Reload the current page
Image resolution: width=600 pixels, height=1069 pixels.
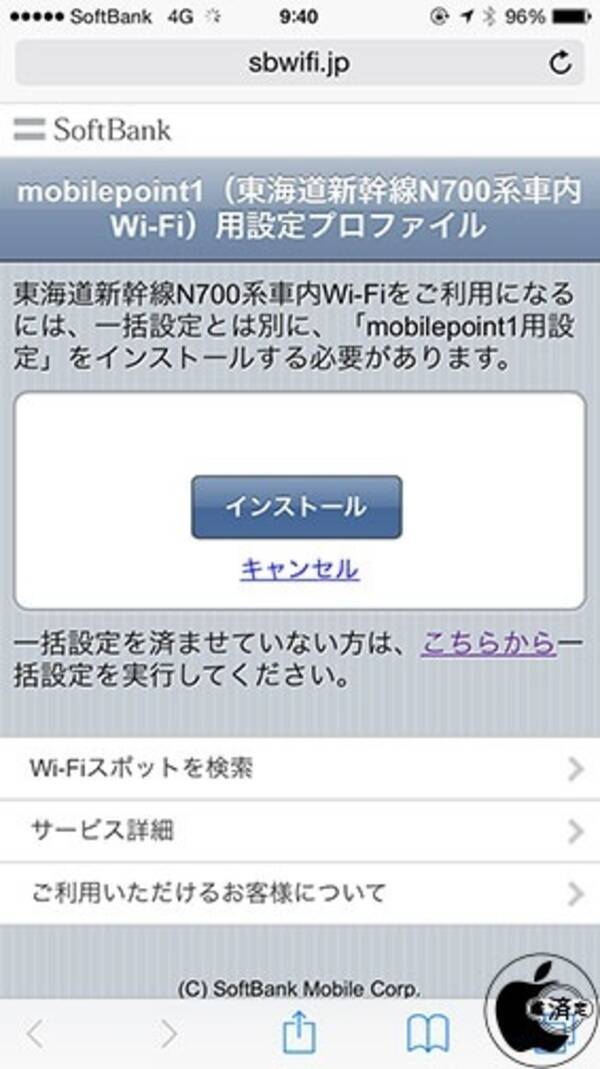[561, 64]
